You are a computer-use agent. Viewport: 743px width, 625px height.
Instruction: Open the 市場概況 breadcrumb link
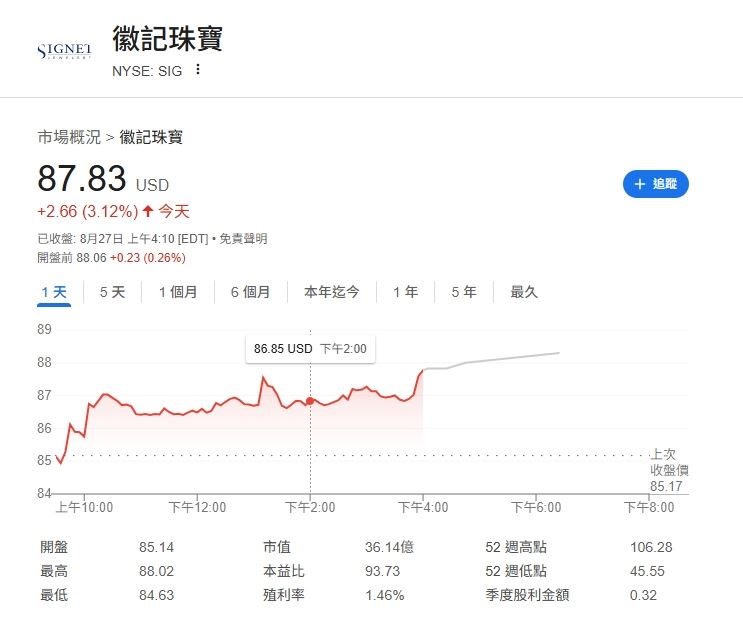coord(69,138)
